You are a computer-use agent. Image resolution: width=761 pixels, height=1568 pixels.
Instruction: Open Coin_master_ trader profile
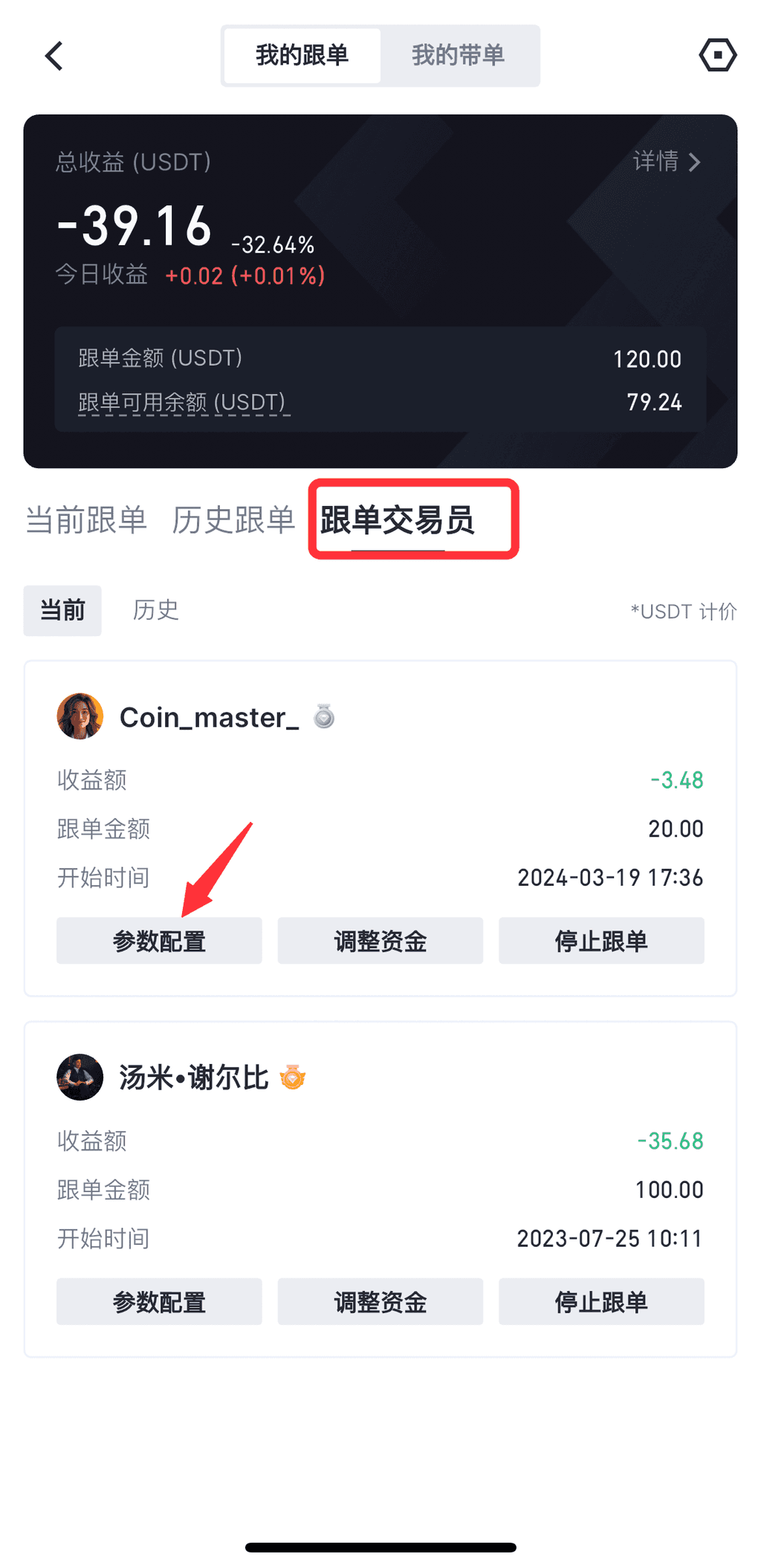(209, 717)
